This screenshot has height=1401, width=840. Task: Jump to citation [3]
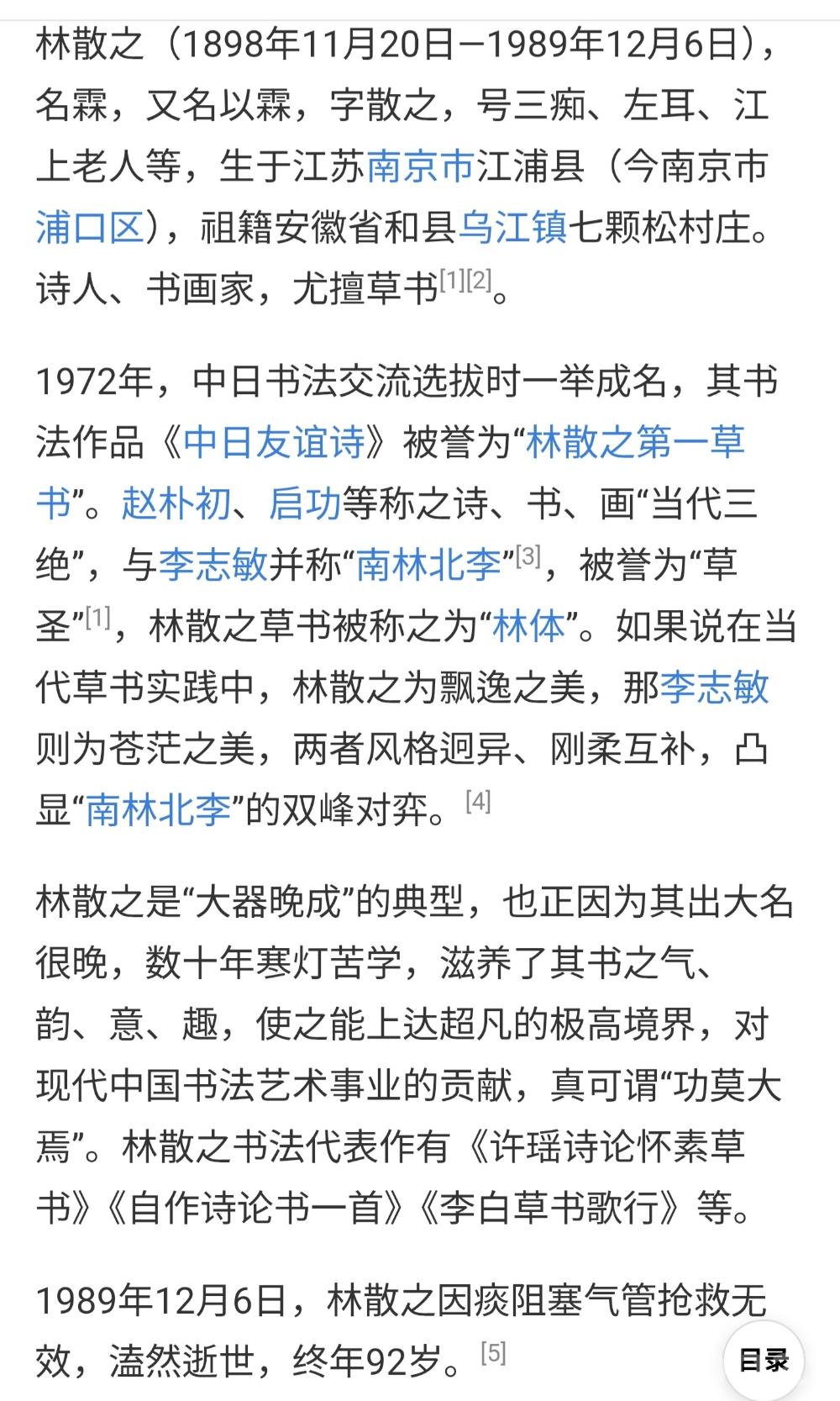pos(528,556)
